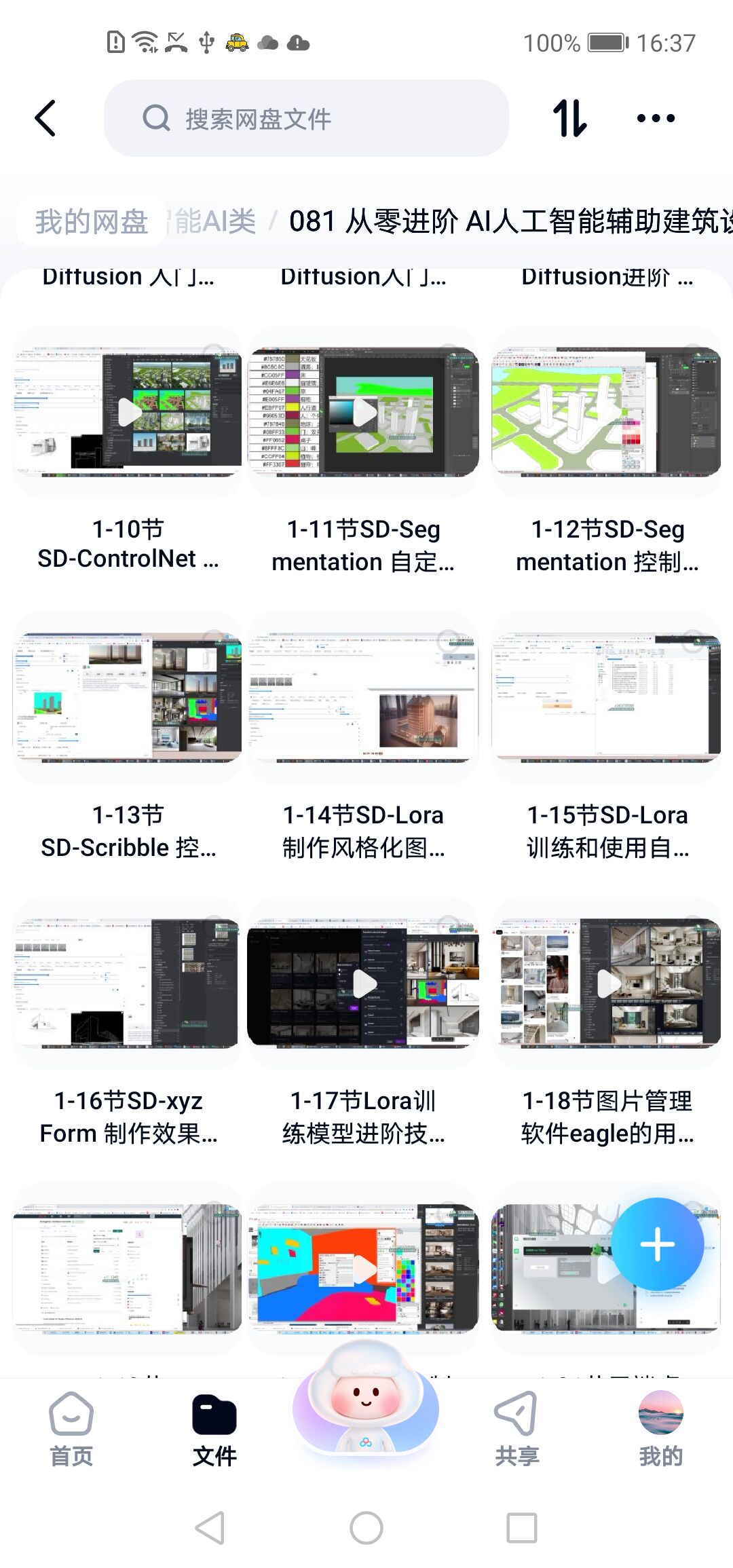Open the sort order icon

pyautogui.click(x=569, y=118)
